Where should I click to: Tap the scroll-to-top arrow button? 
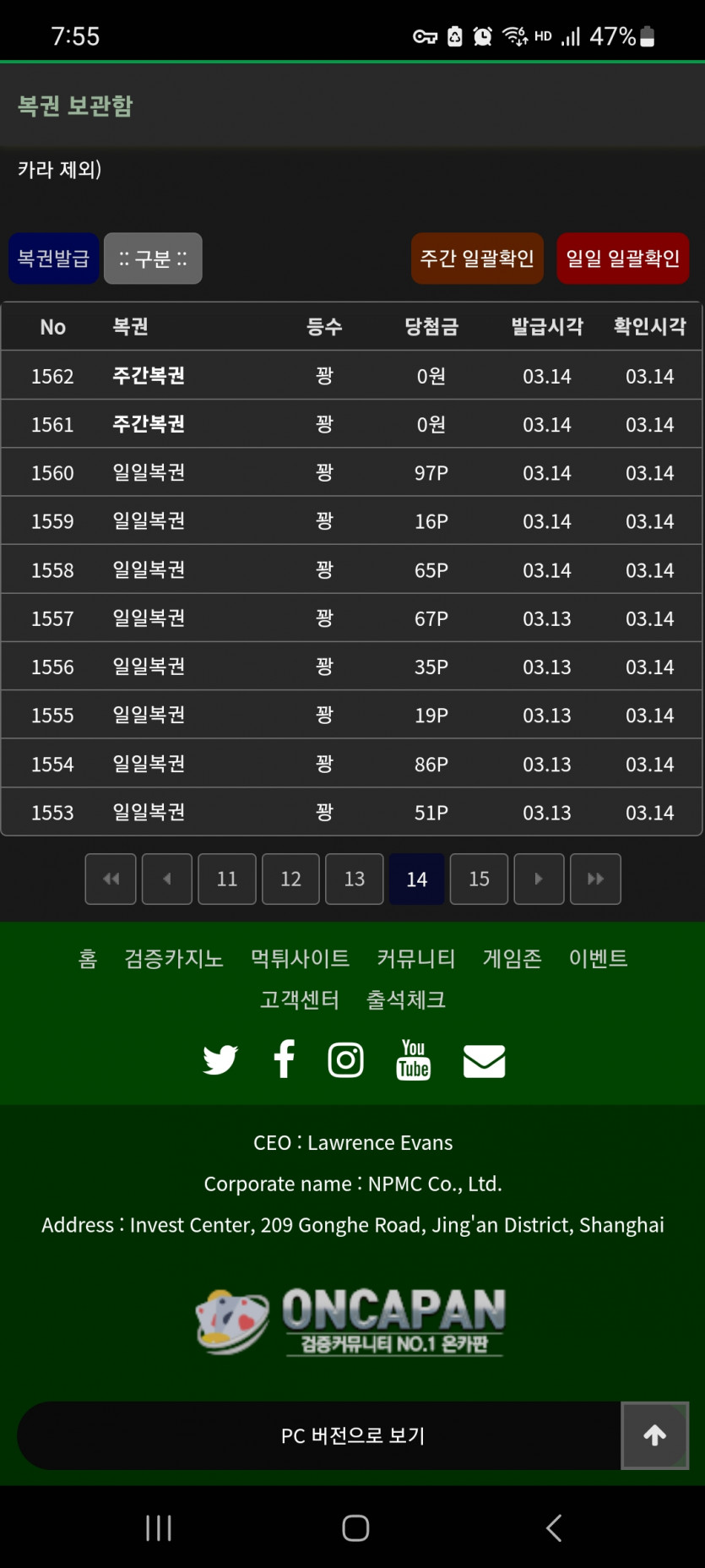pyautogui.click(x=655, y=1435)
